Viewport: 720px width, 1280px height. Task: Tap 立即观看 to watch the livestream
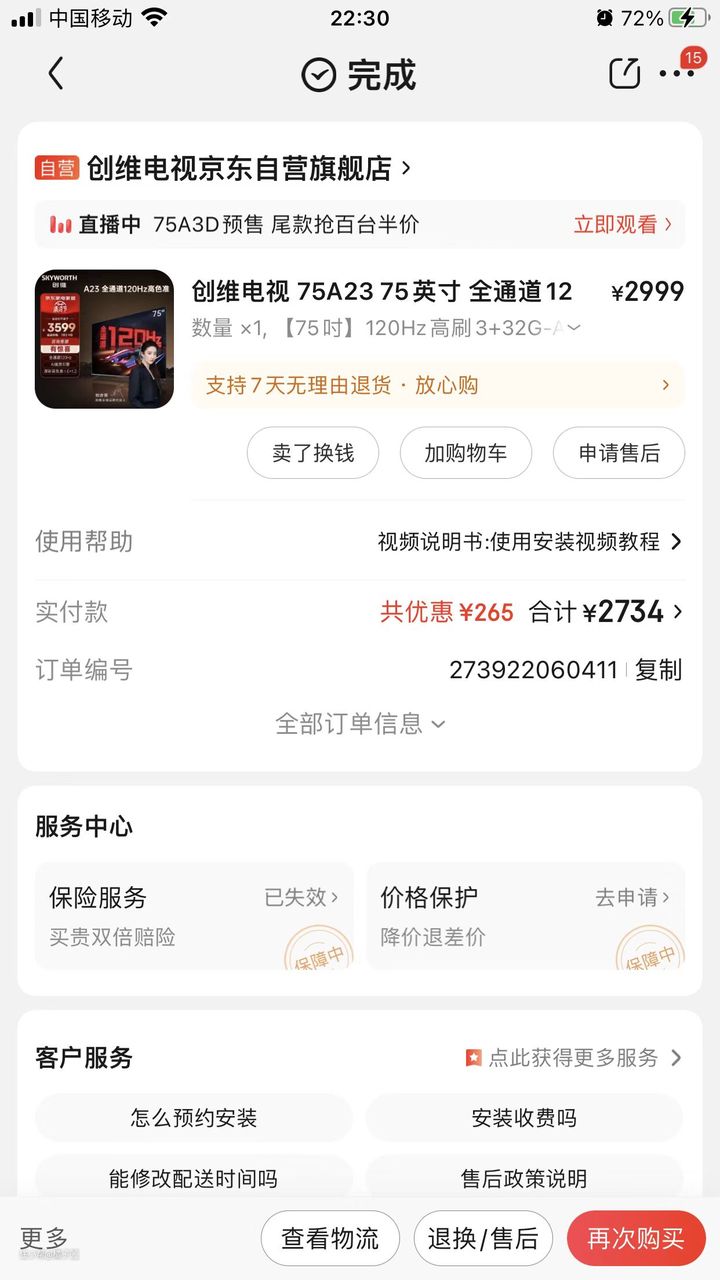coord(622,224)
